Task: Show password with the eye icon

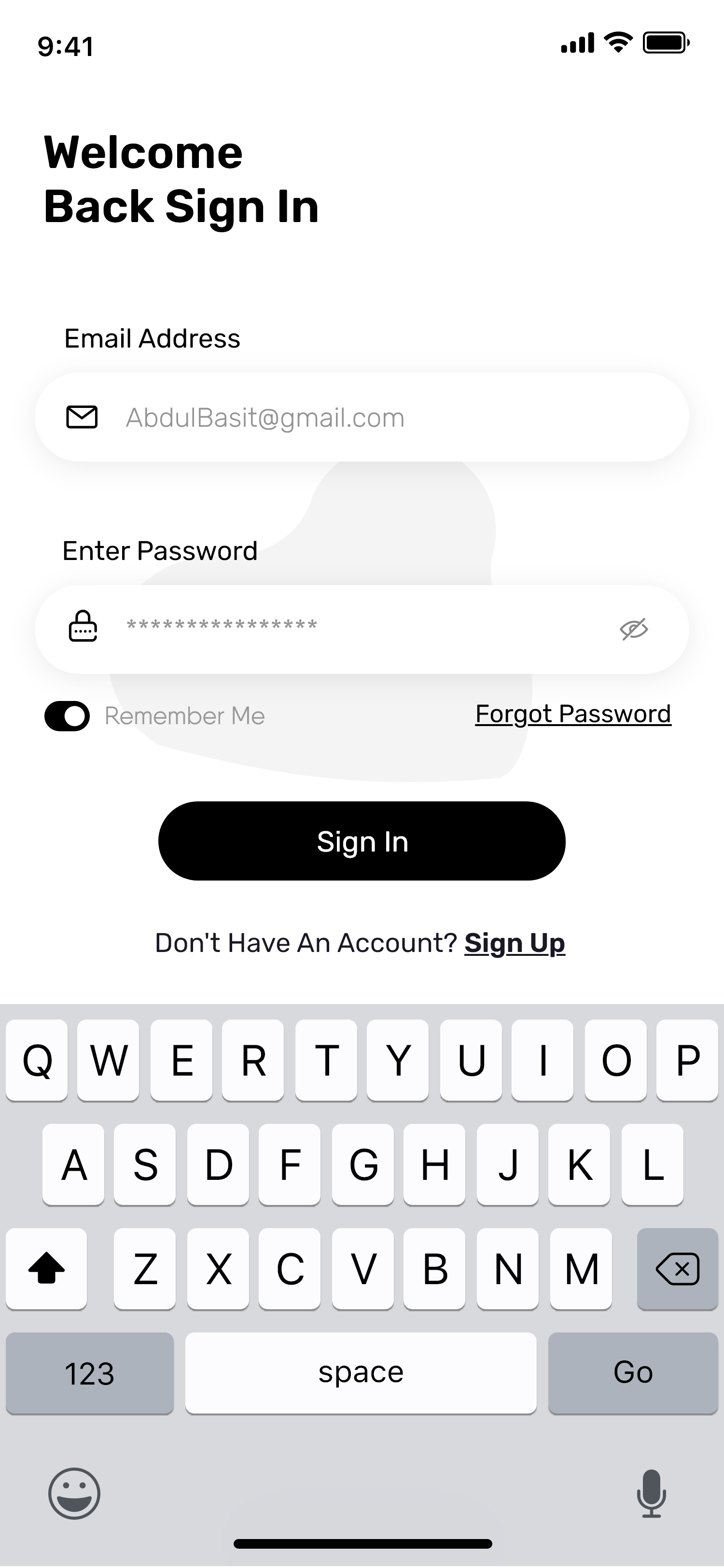Action: pos(633,629)
